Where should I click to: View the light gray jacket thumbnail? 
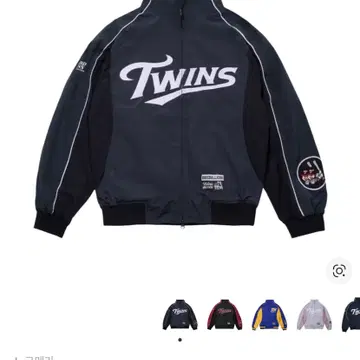pos(314,315)
